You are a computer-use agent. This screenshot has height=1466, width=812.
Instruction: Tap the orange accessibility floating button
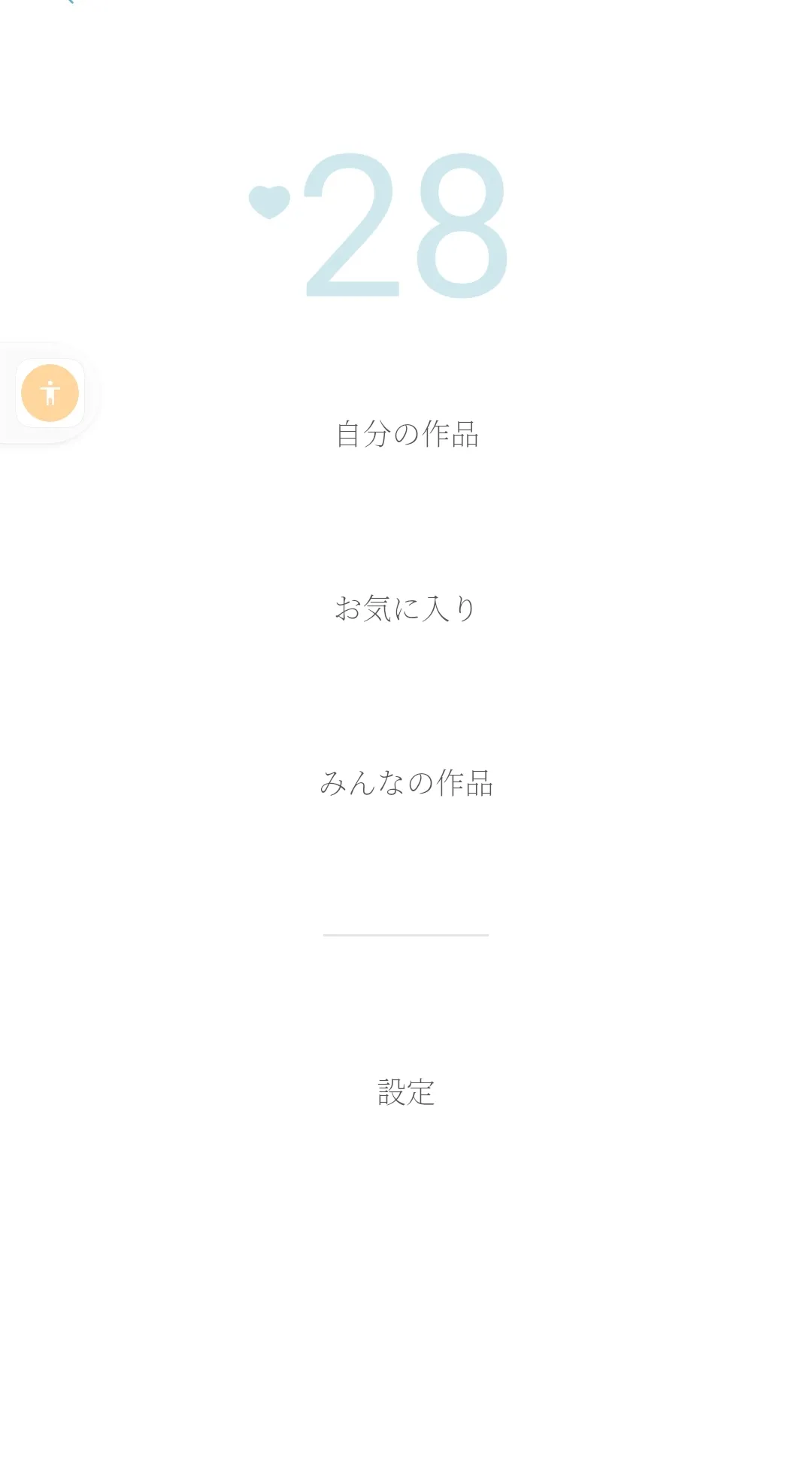click(x=50, y=393)
